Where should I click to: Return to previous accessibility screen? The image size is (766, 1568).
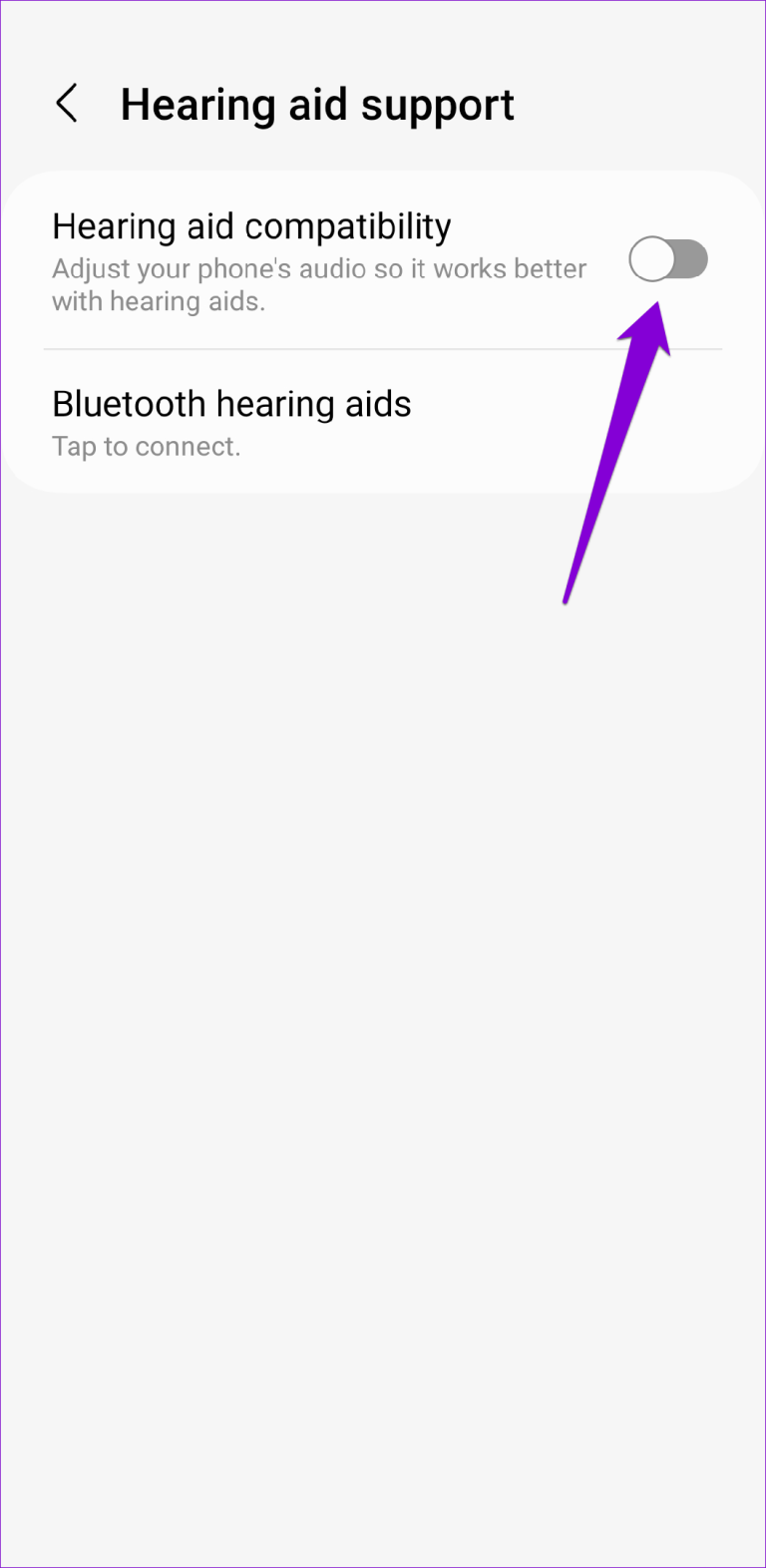(x=66, y=103)
